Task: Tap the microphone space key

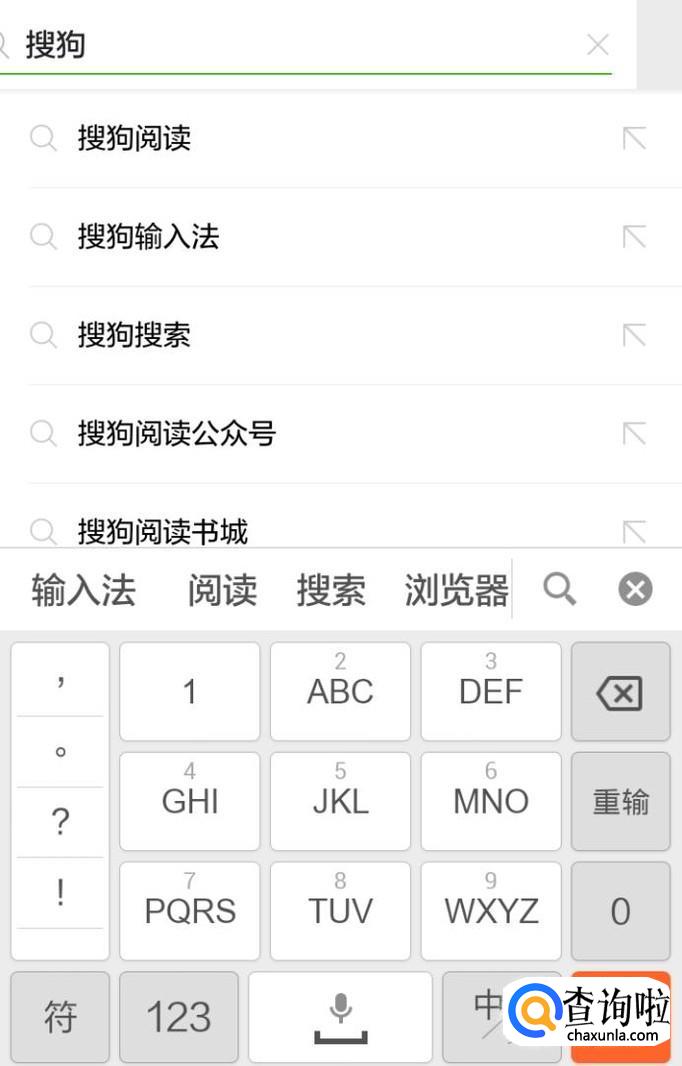Action: [340, 1017]
